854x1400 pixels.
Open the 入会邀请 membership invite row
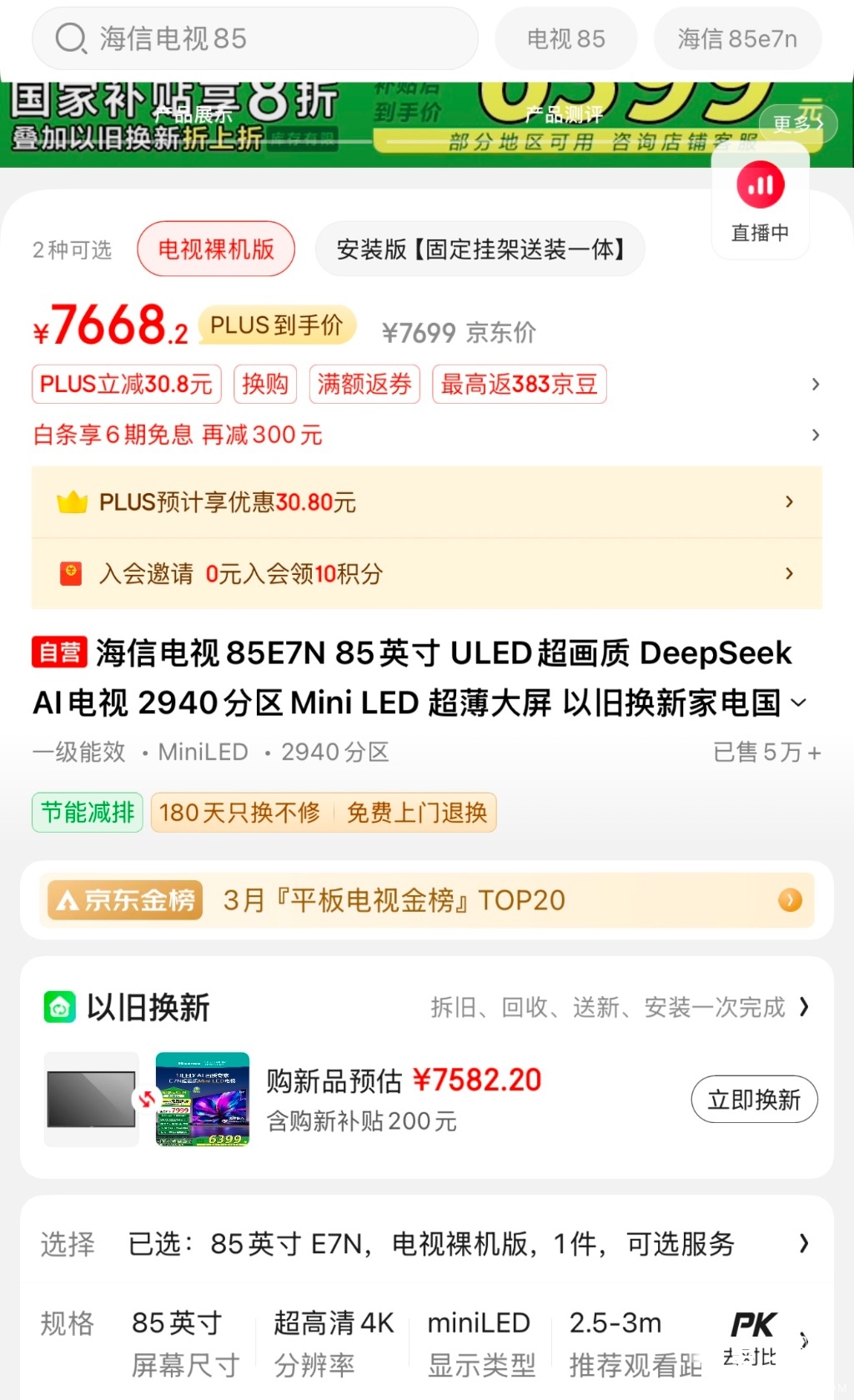(x=425, y=574)
